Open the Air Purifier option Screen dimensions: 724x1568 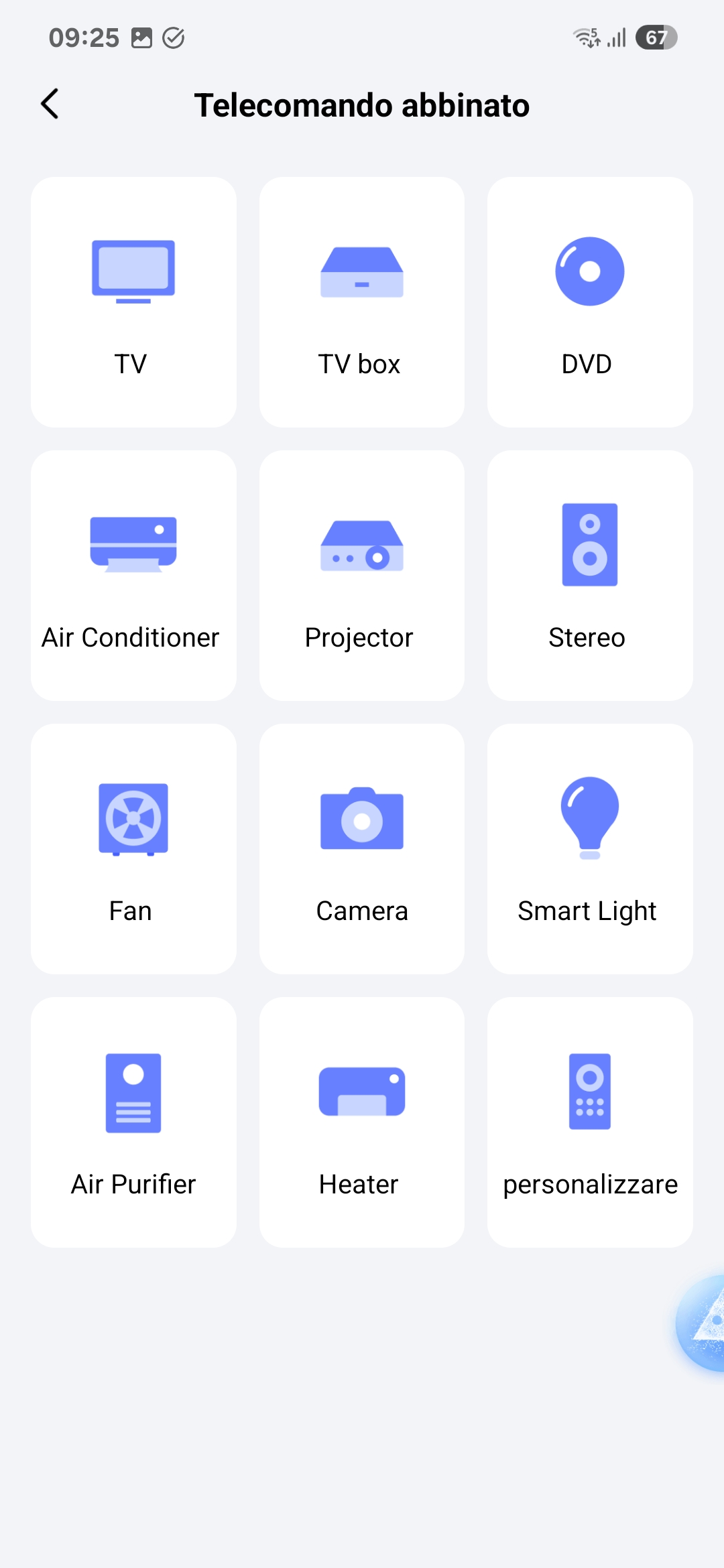133,1122
